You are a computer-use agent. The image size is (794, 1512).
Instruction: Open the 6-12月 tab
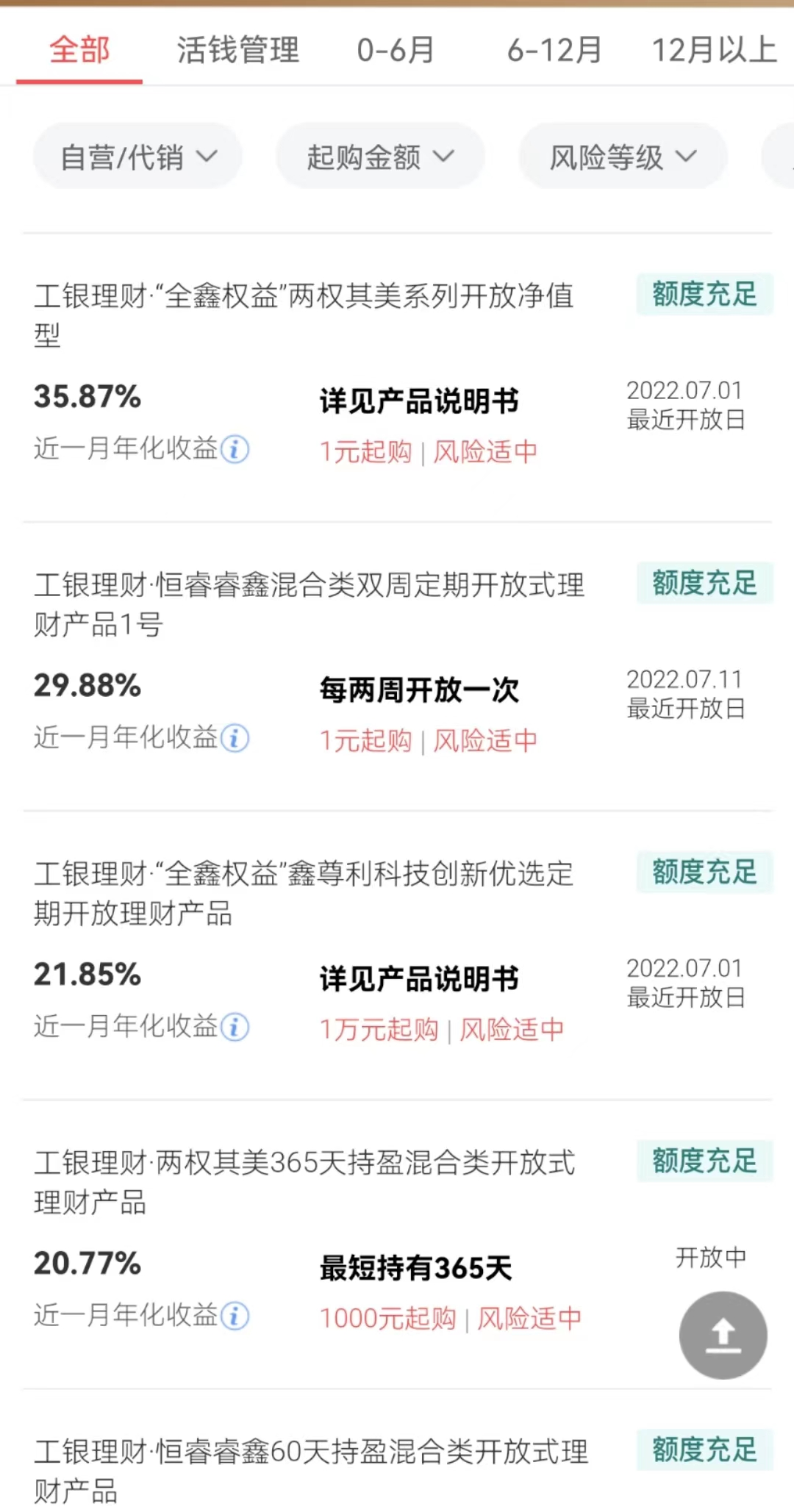[554, 51]
